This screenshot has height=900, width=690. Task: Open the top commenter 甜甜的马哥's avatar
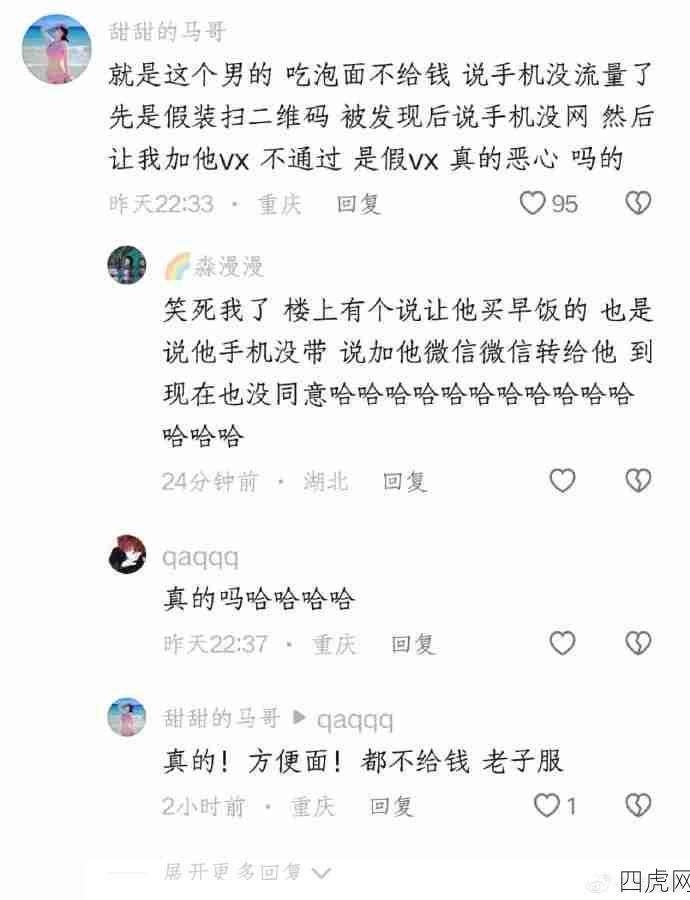pyautogui.click(x=56, y=50)
